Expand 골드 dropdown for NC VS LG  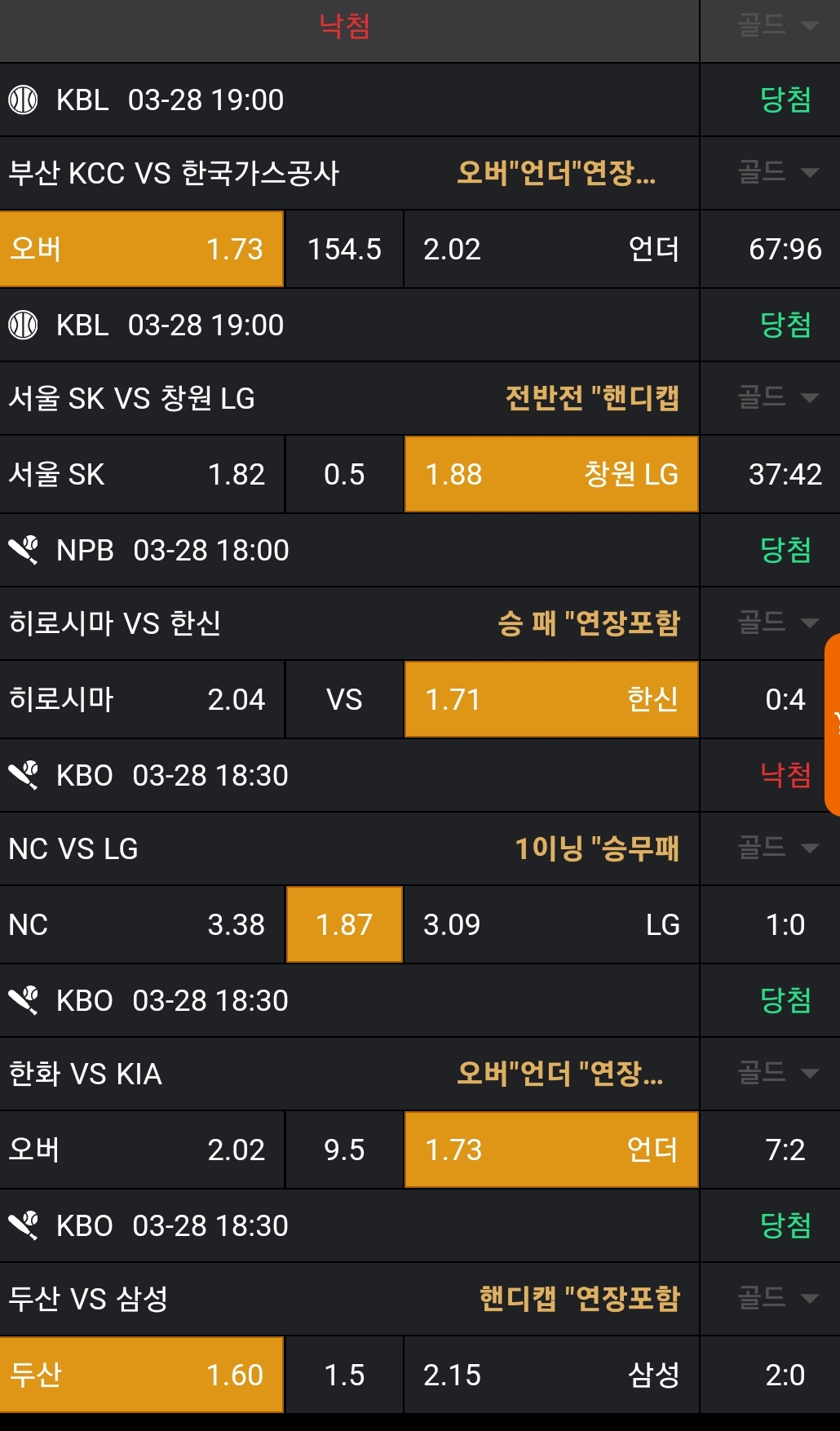click(x=776, y=848)
